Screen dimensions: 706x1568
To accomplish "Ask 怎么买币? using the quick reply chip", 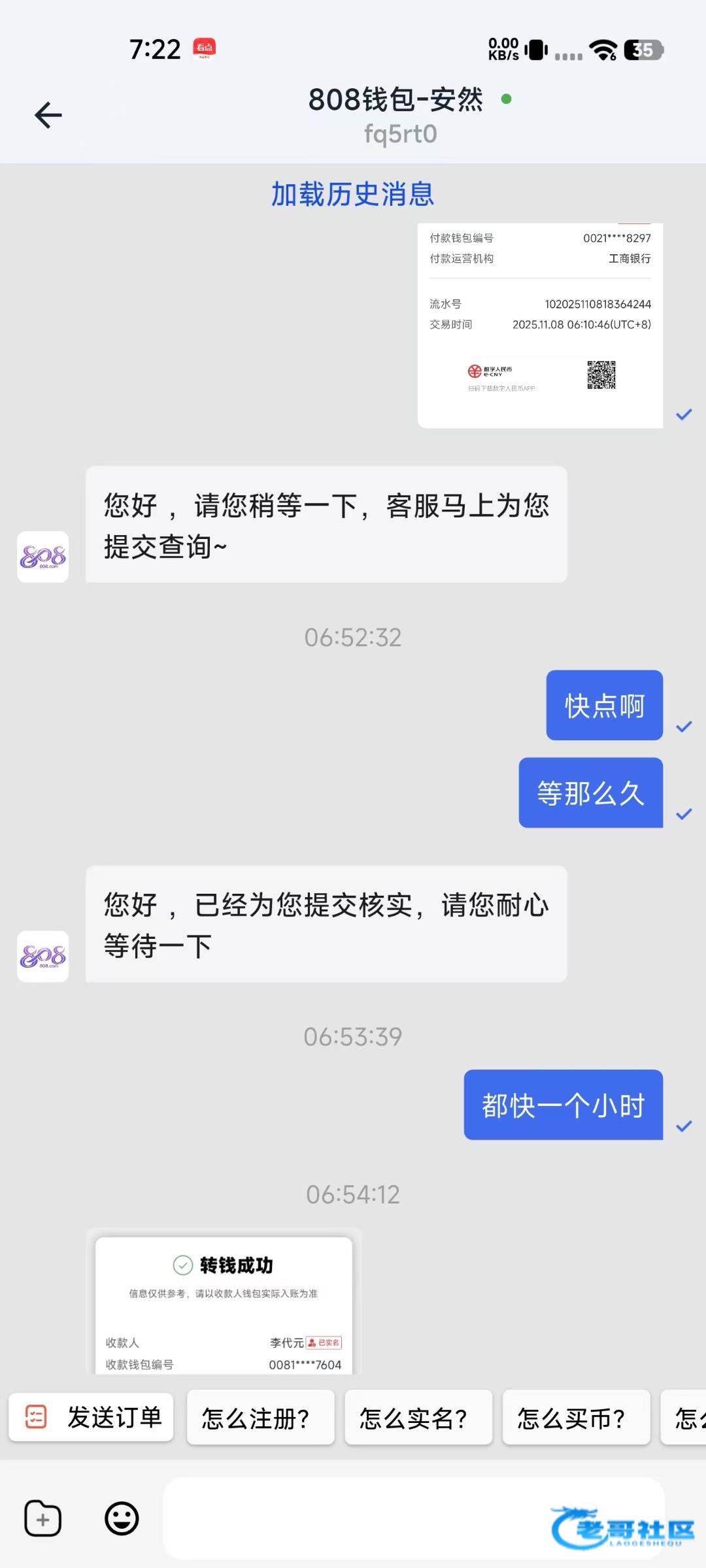I will [x=576, y=1418].
